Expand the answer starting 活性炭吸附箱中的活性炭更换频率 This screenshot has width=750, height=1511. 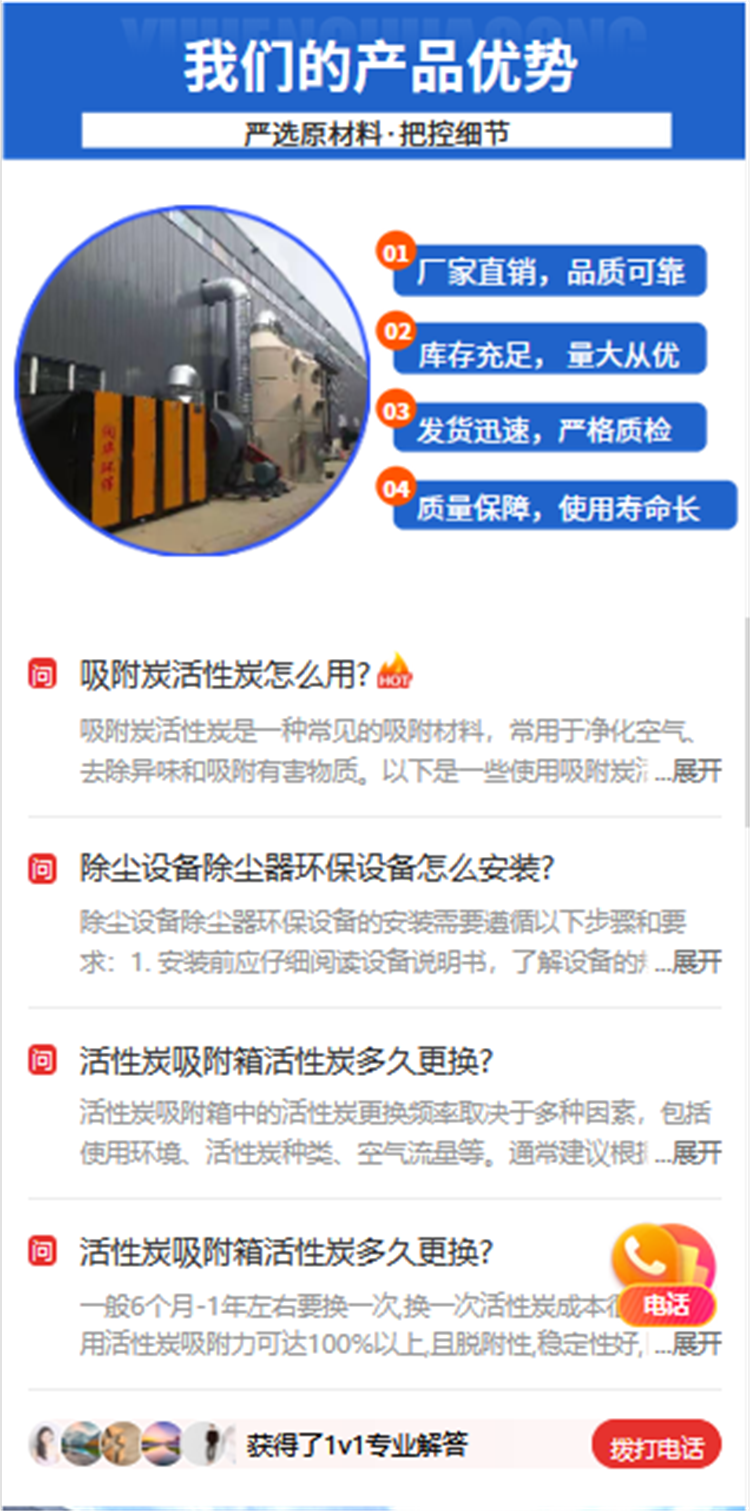coord(696,1153)
